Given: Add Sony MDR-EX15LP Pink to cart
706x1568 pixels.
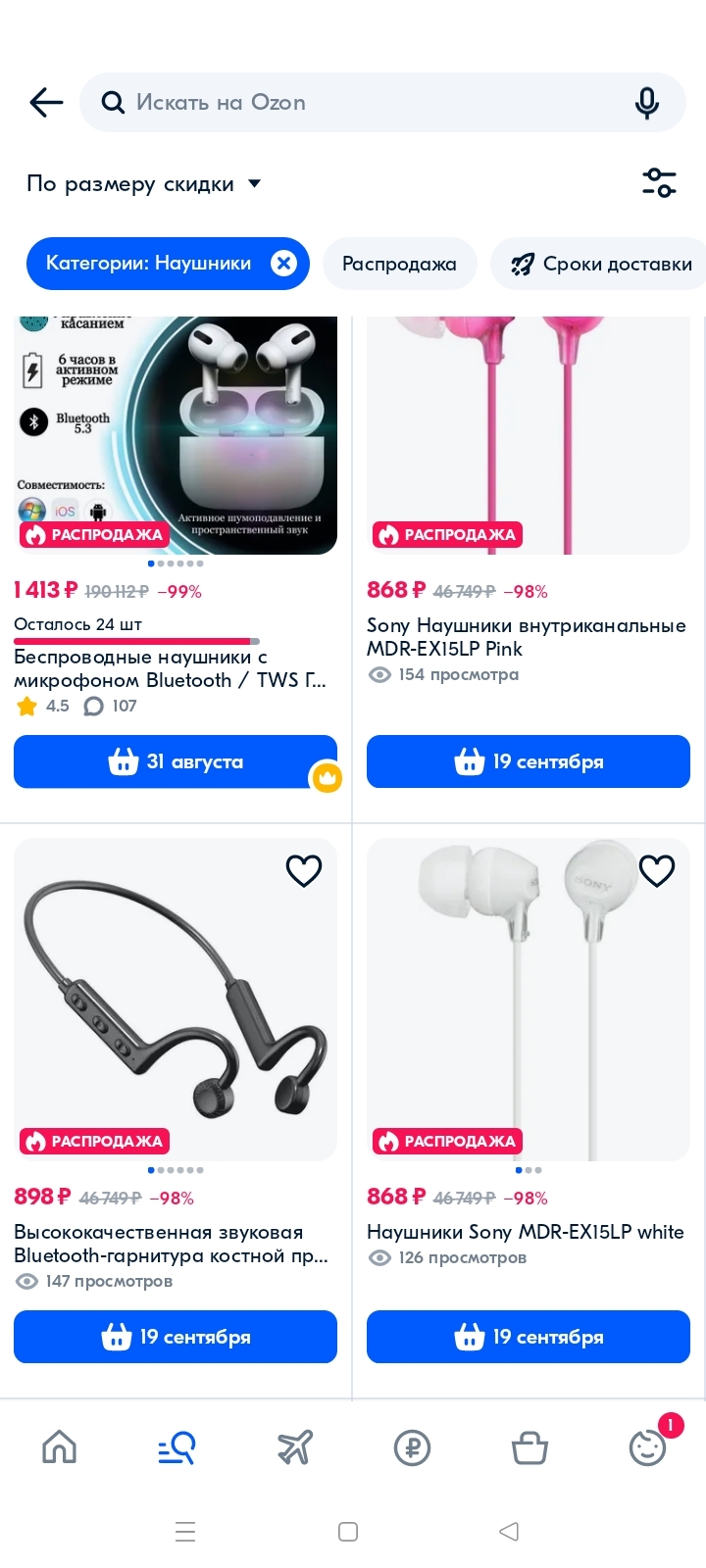Looking at the screenshot, I should coord(528,761).
